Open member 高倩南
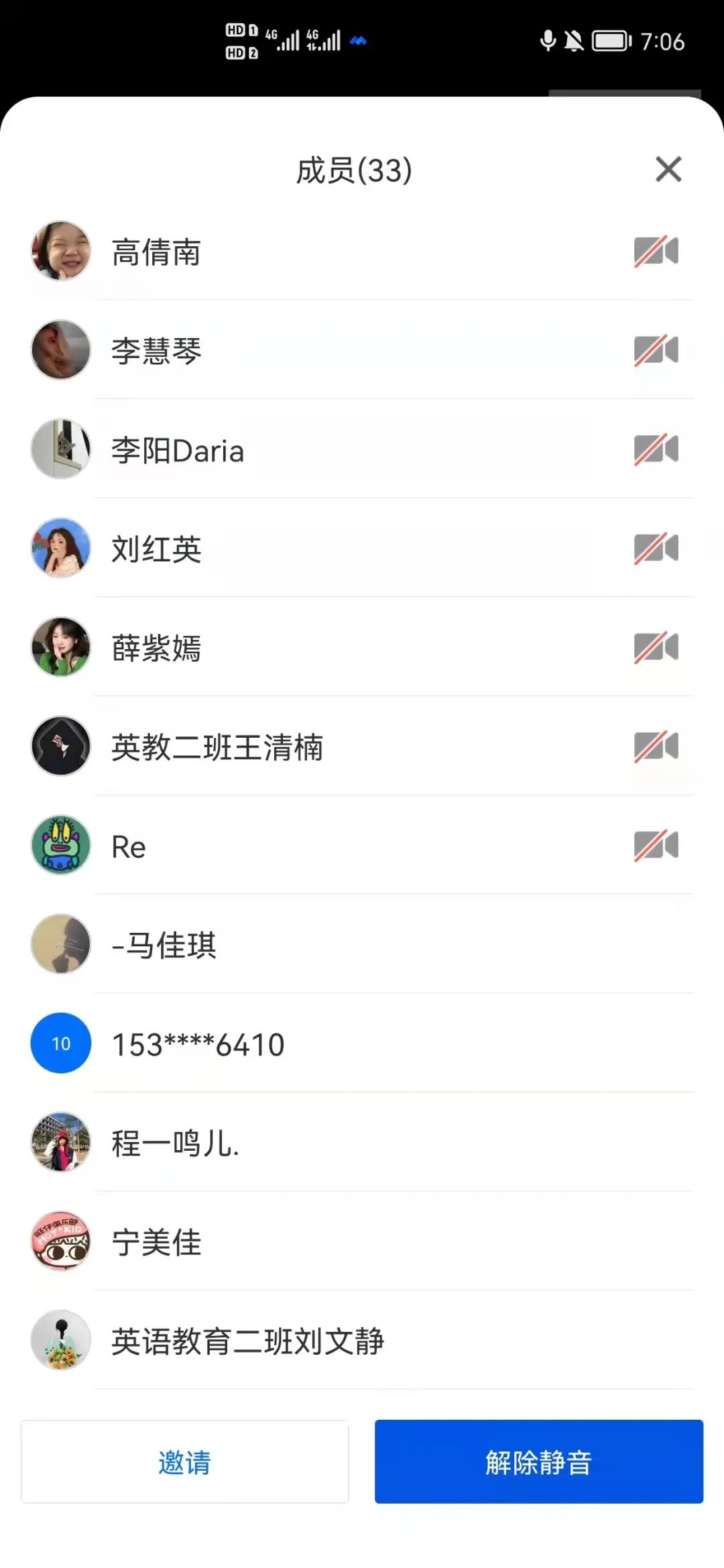The image size is (724, 1568). point(156,252)
